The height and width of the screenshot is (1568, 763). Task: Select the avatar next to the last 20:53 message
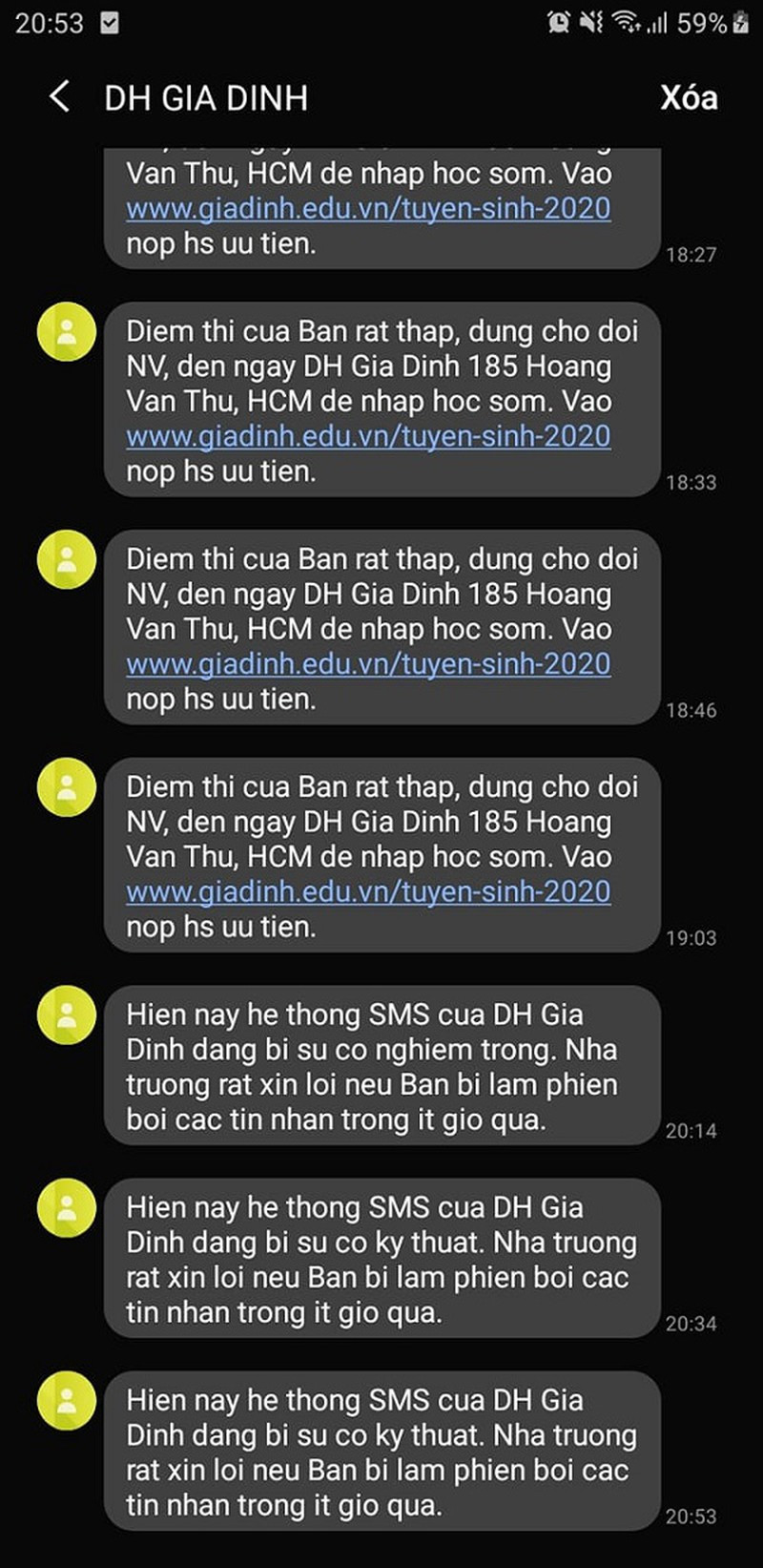click(x=65, y=1403)
